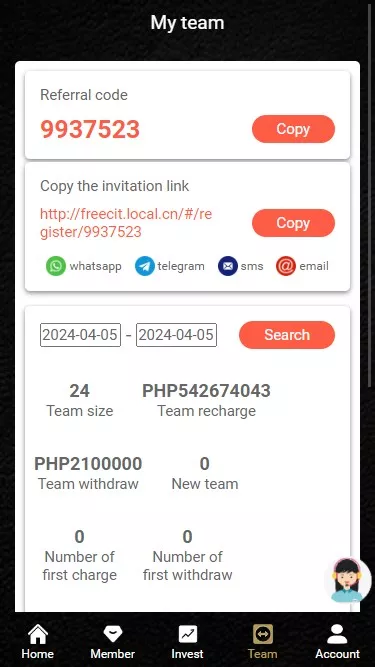
Task: Share the invite via whatsapp
Action: tap(84, 266)
